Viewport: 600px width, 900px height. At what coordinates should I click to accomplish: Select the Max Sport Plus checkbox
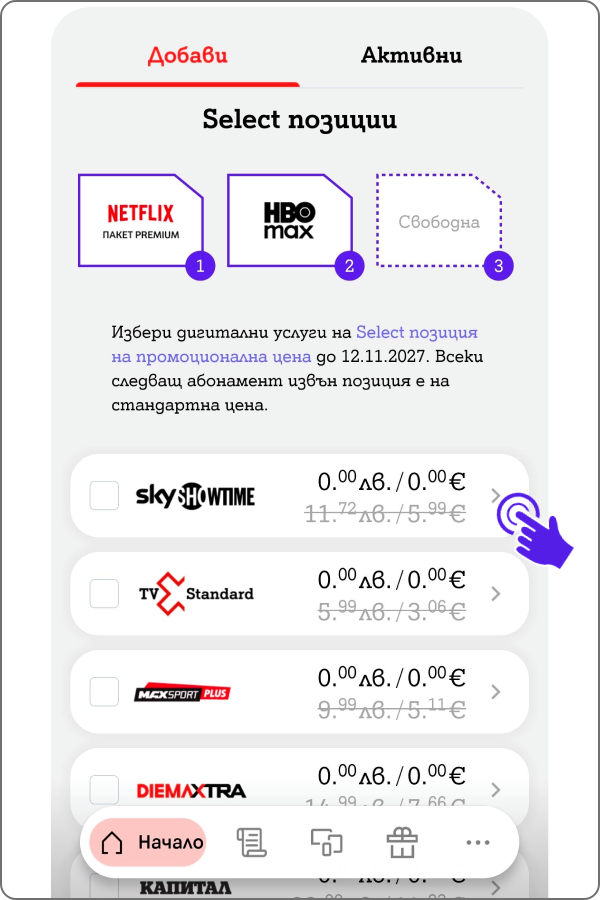[x=104, y=691]
